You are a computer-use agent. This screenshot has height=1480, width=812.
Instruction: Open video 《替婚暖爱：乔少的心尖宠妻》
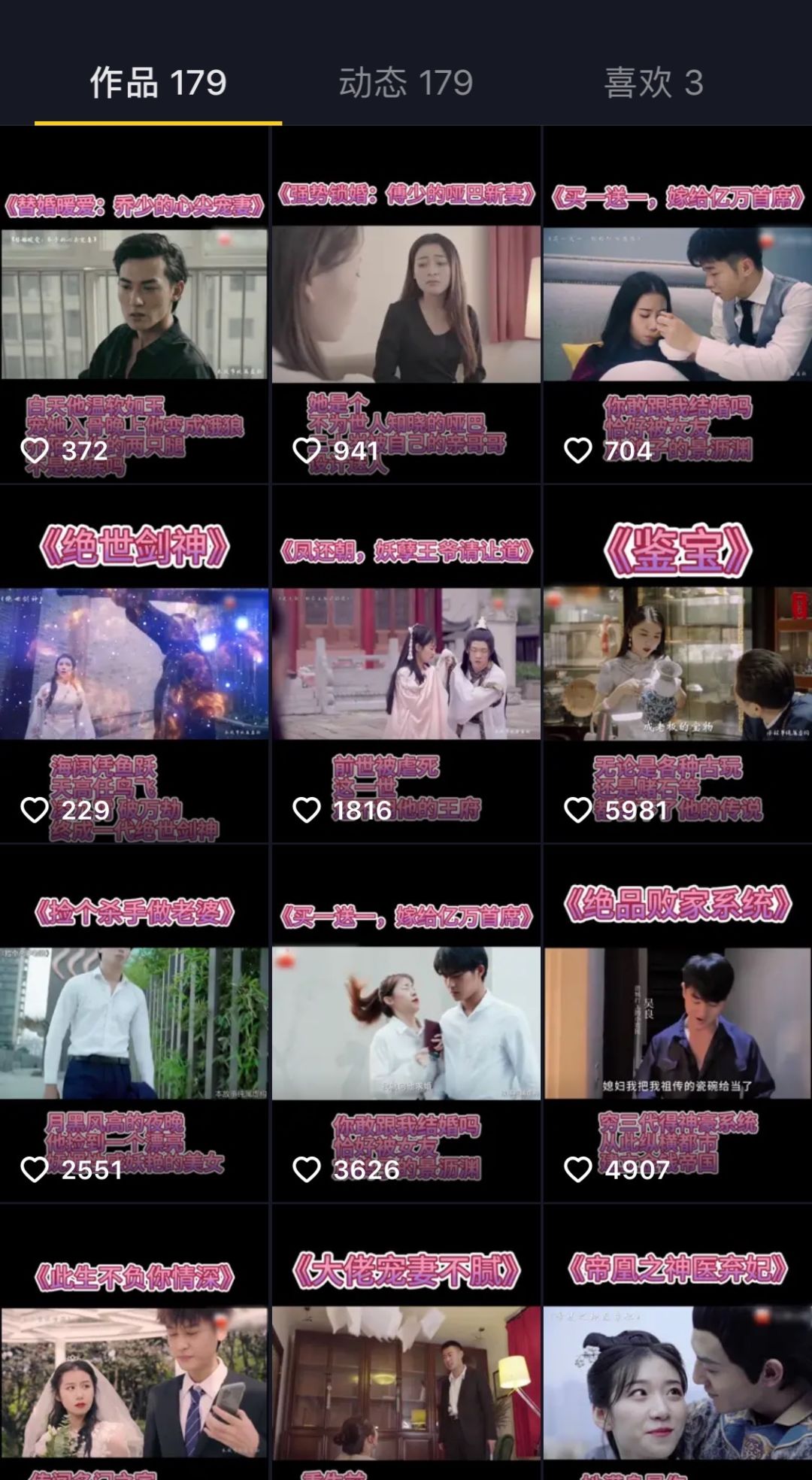(134, 305)
